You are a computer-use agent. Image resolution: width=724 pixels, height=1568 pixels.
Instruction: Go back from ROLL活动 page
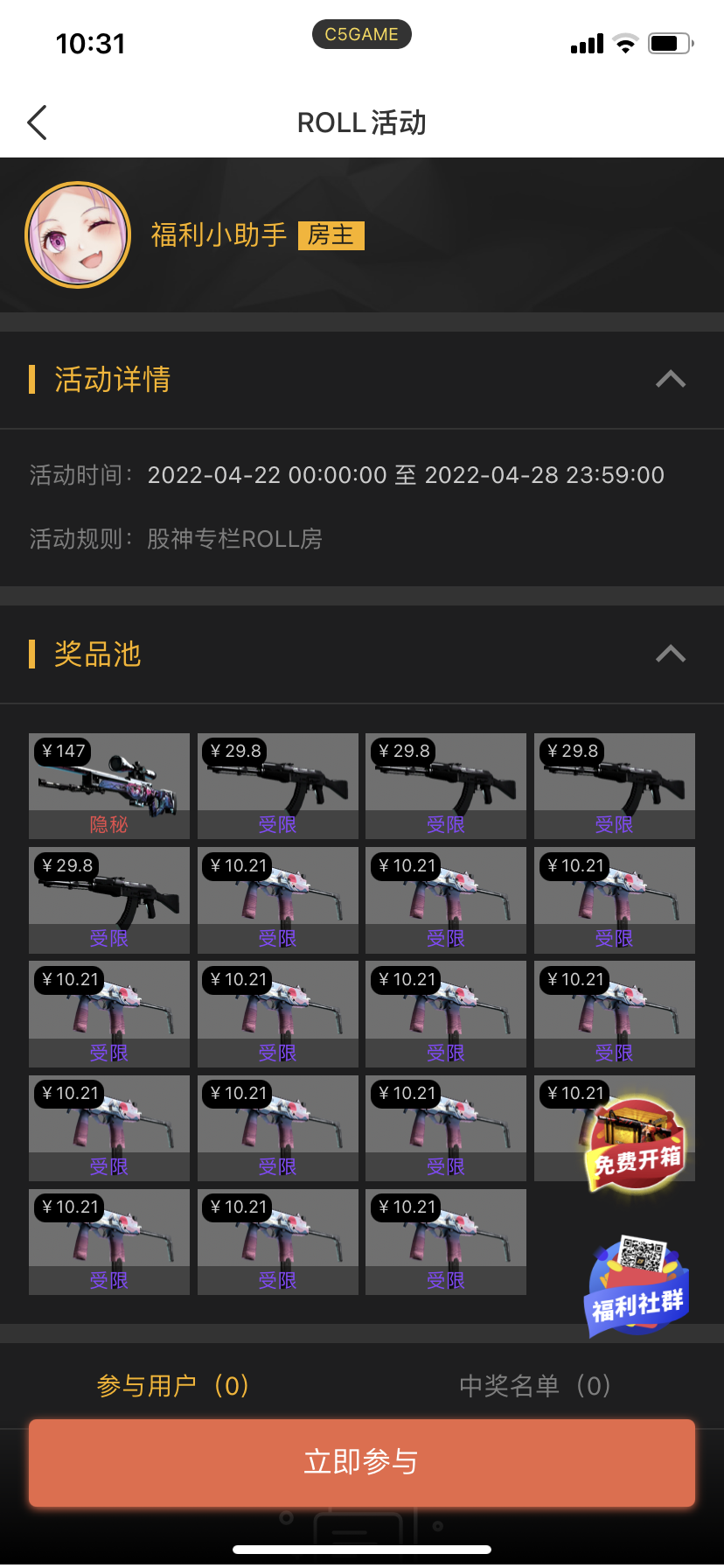pyautogui.click(x=37, y=122)
